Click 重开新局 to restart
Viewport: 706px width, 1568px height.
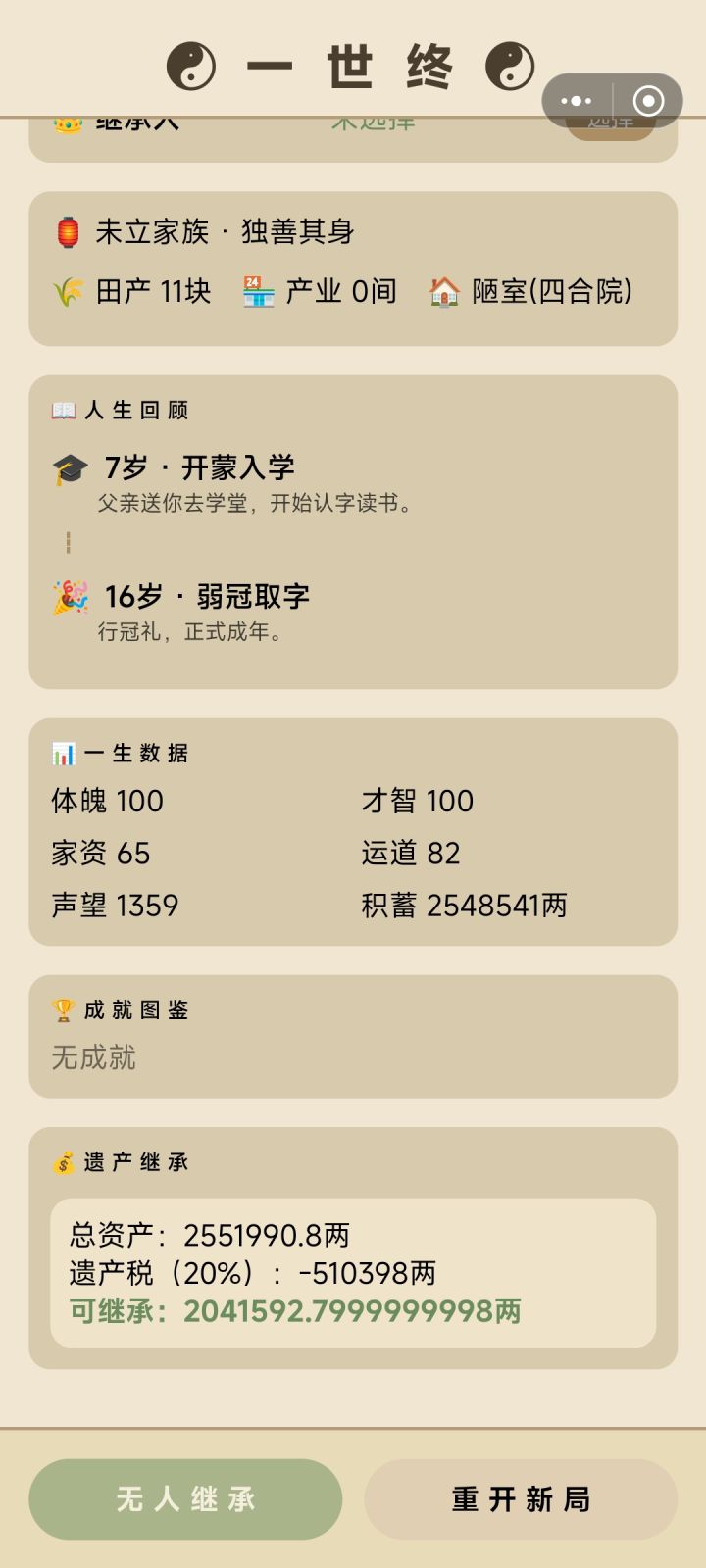(x=520, y=1498)
